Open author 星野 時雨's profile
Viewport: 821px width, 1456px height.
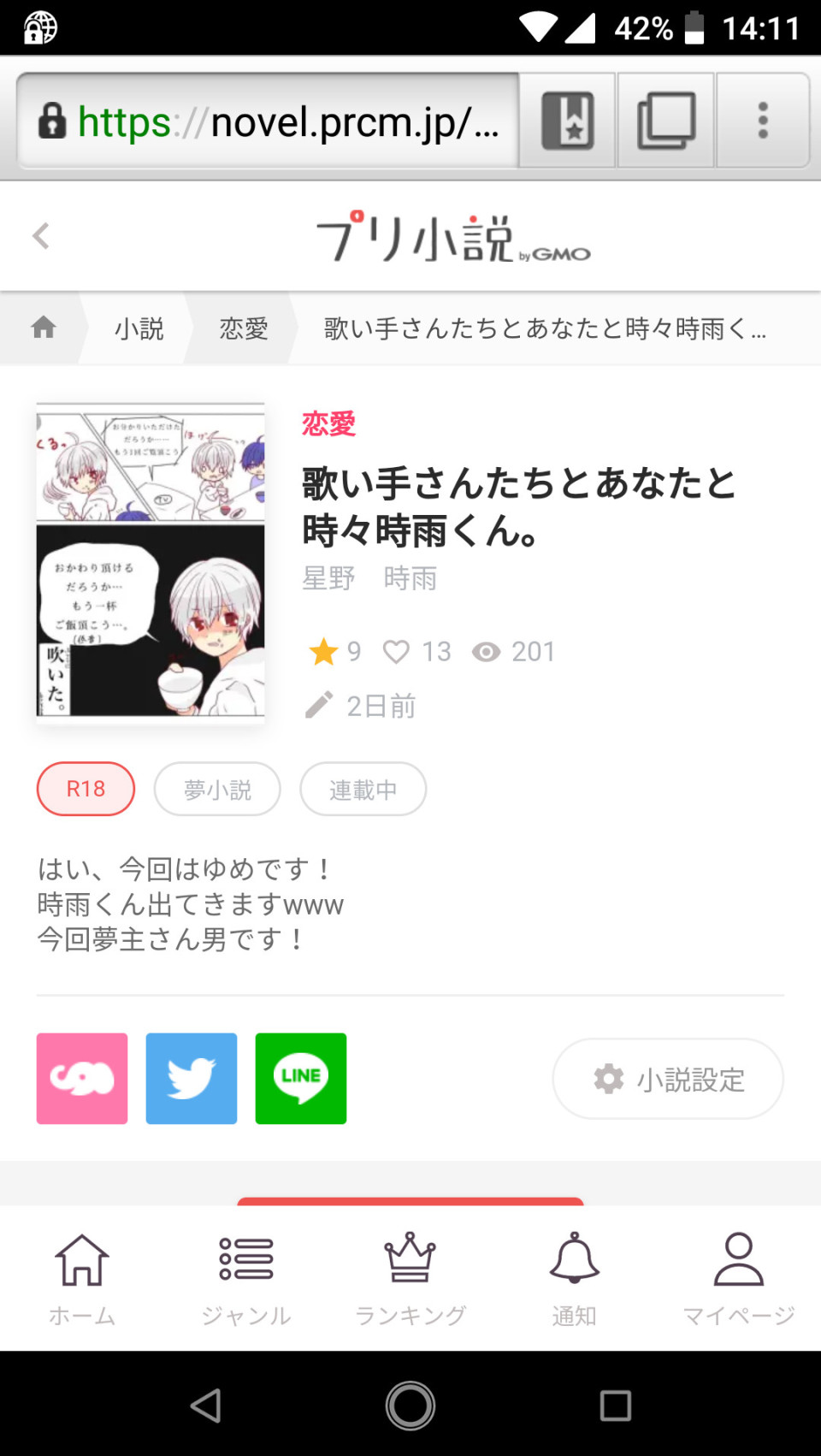click(x=369, y=579)
